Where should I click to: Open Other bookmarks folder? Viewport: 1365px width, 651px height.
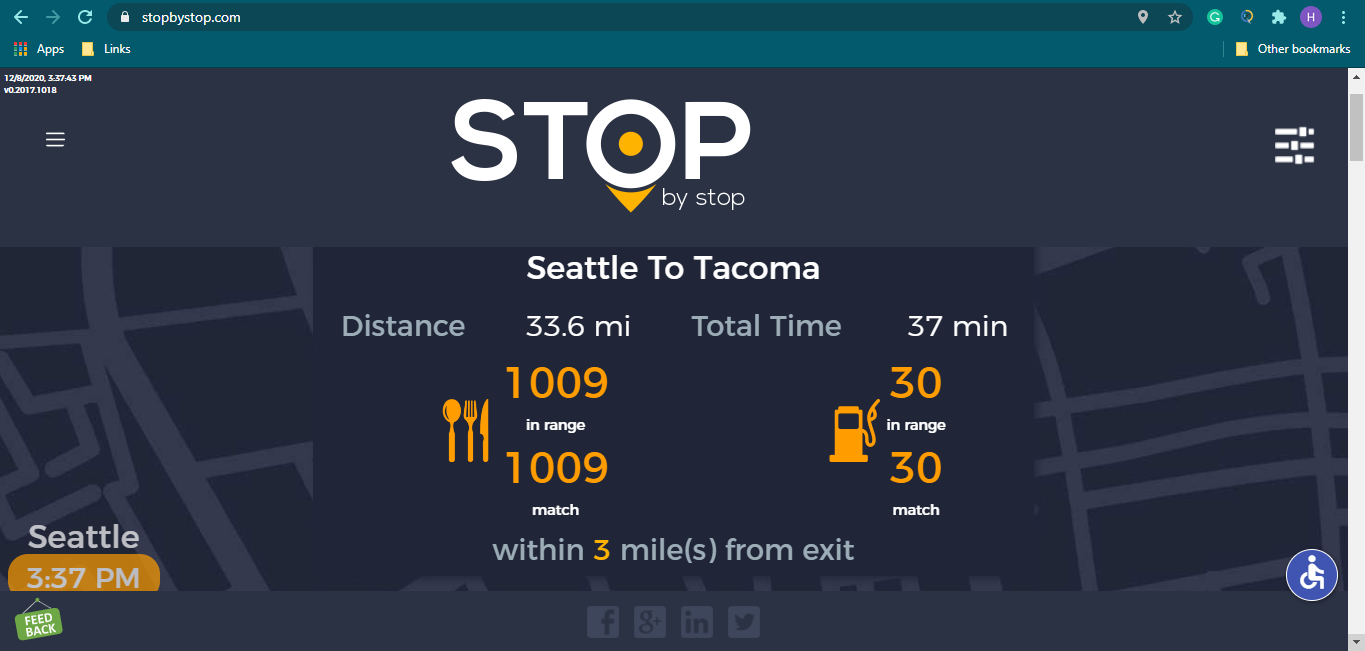pos(1292,48)
